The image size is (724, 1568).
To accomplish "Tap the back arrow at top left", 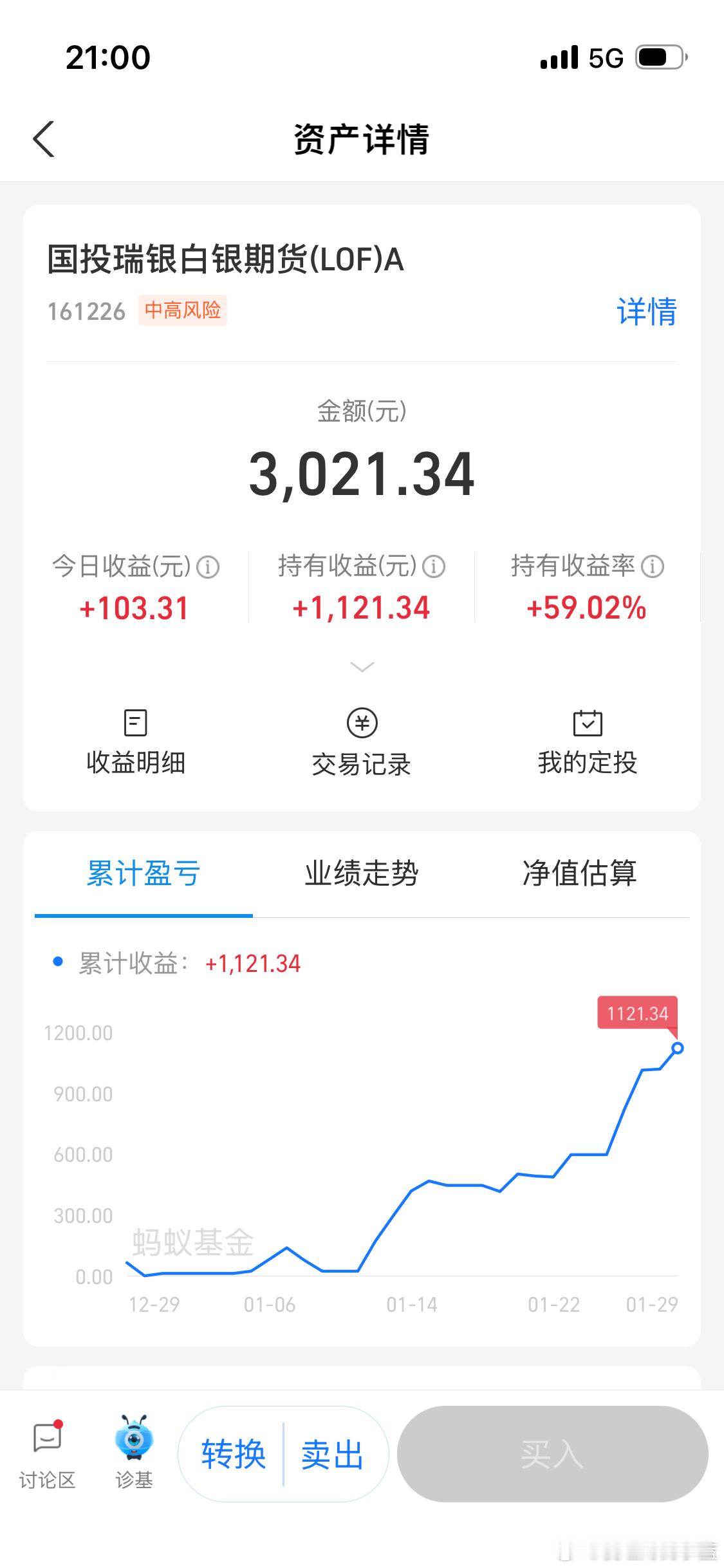I will (43, 139).
